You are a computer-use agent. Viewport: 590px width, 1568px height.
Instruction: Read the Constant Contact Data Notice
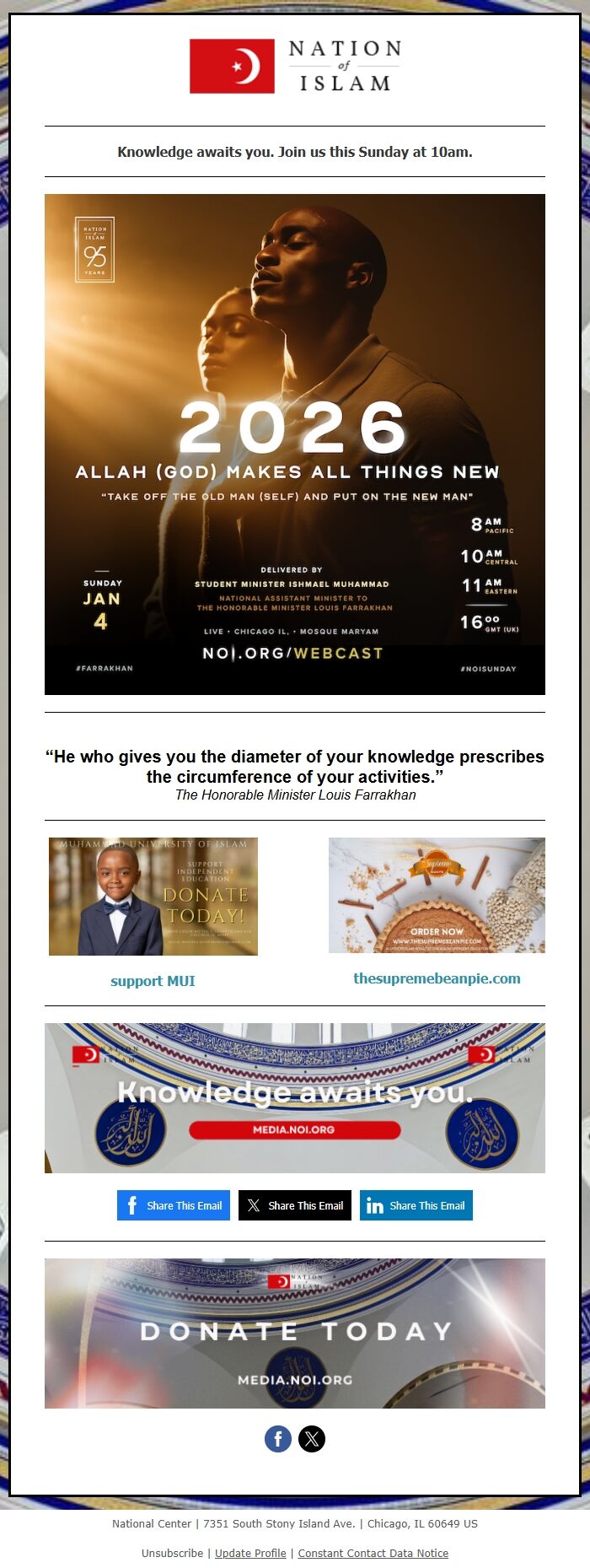pos(373,1553)
